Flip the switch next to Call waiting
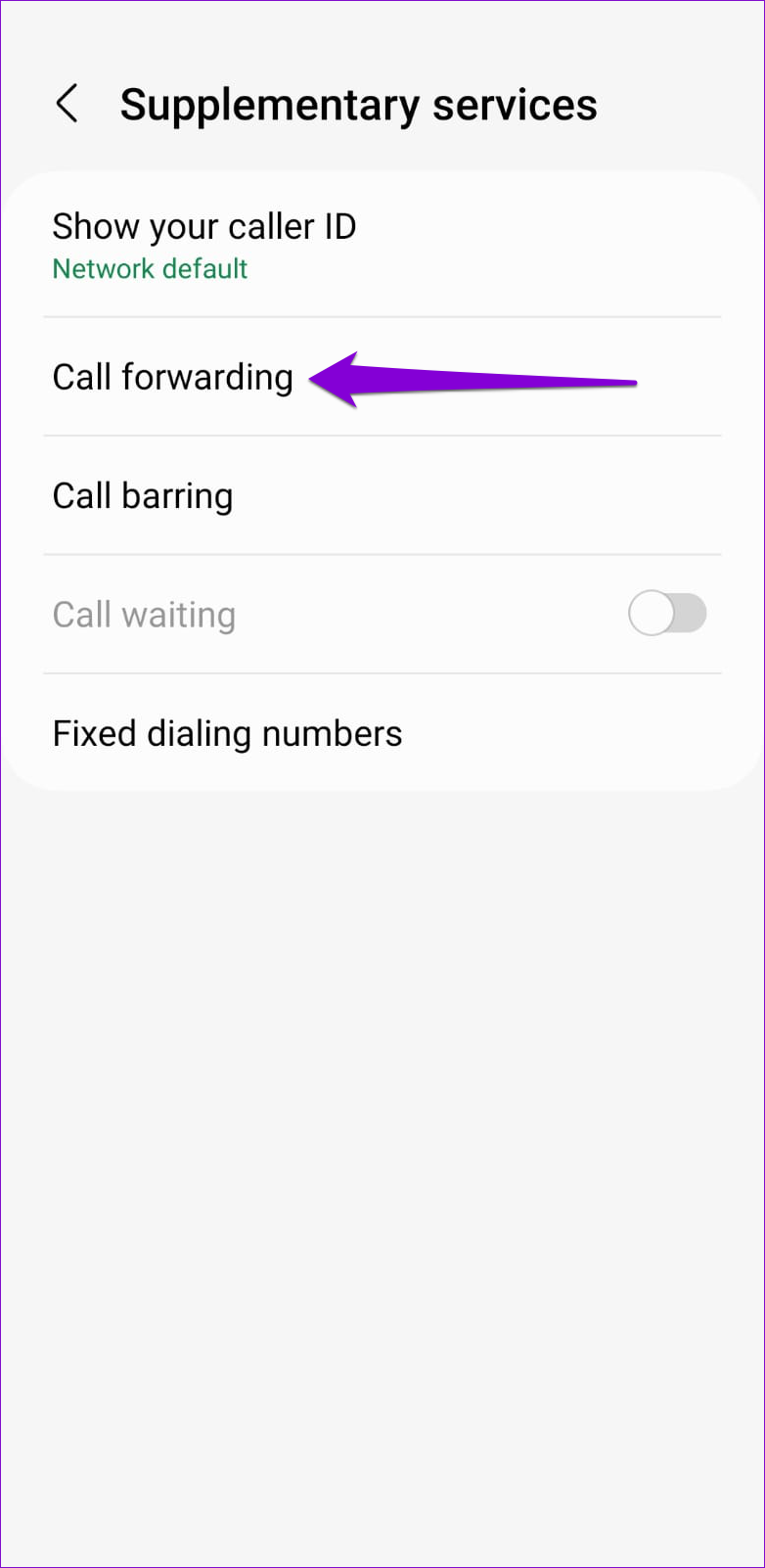The width and height of the screenshot is (765, 1568). [x=668, y=614]
